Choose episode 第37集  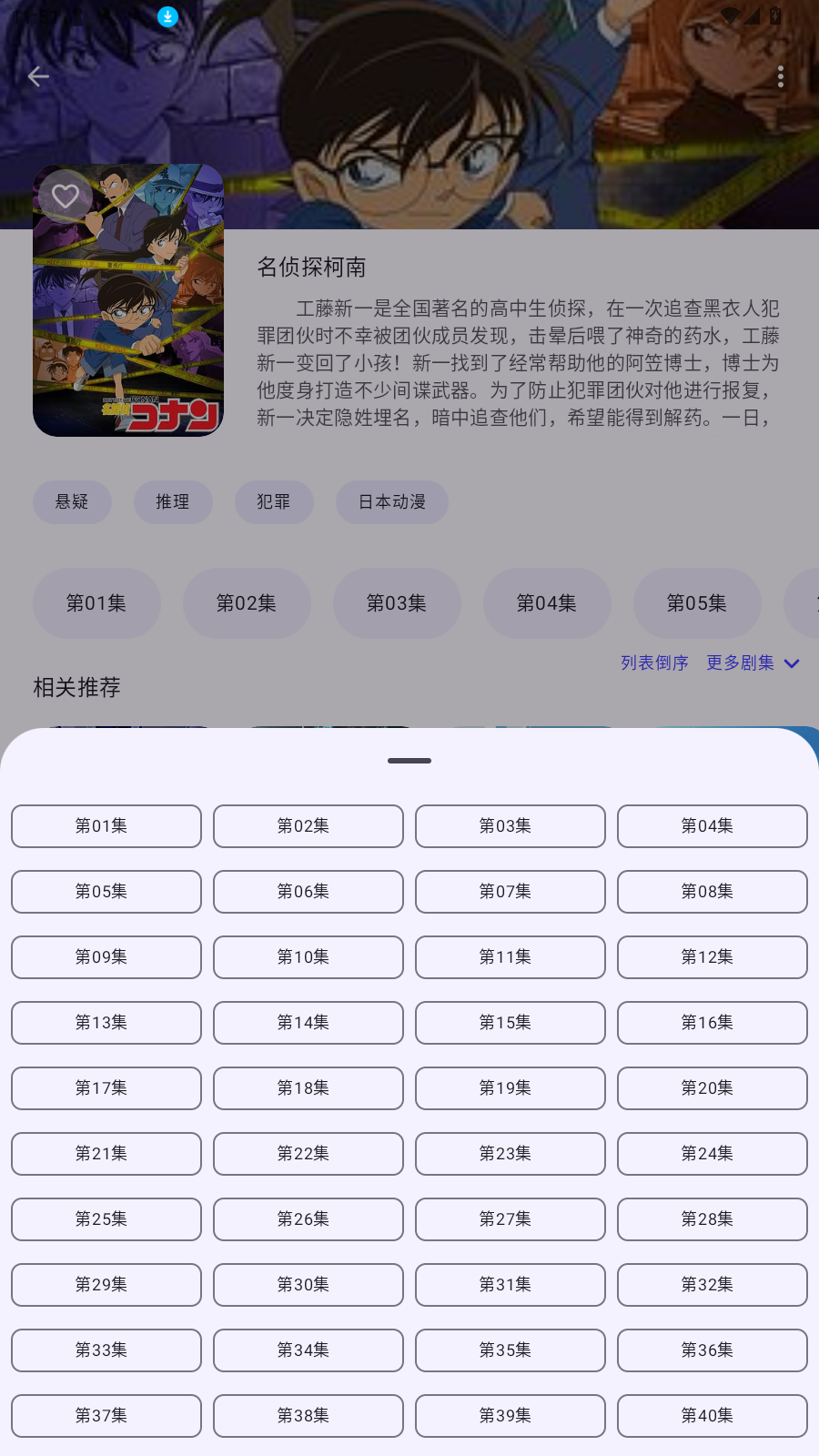[x=106, y=1416]
